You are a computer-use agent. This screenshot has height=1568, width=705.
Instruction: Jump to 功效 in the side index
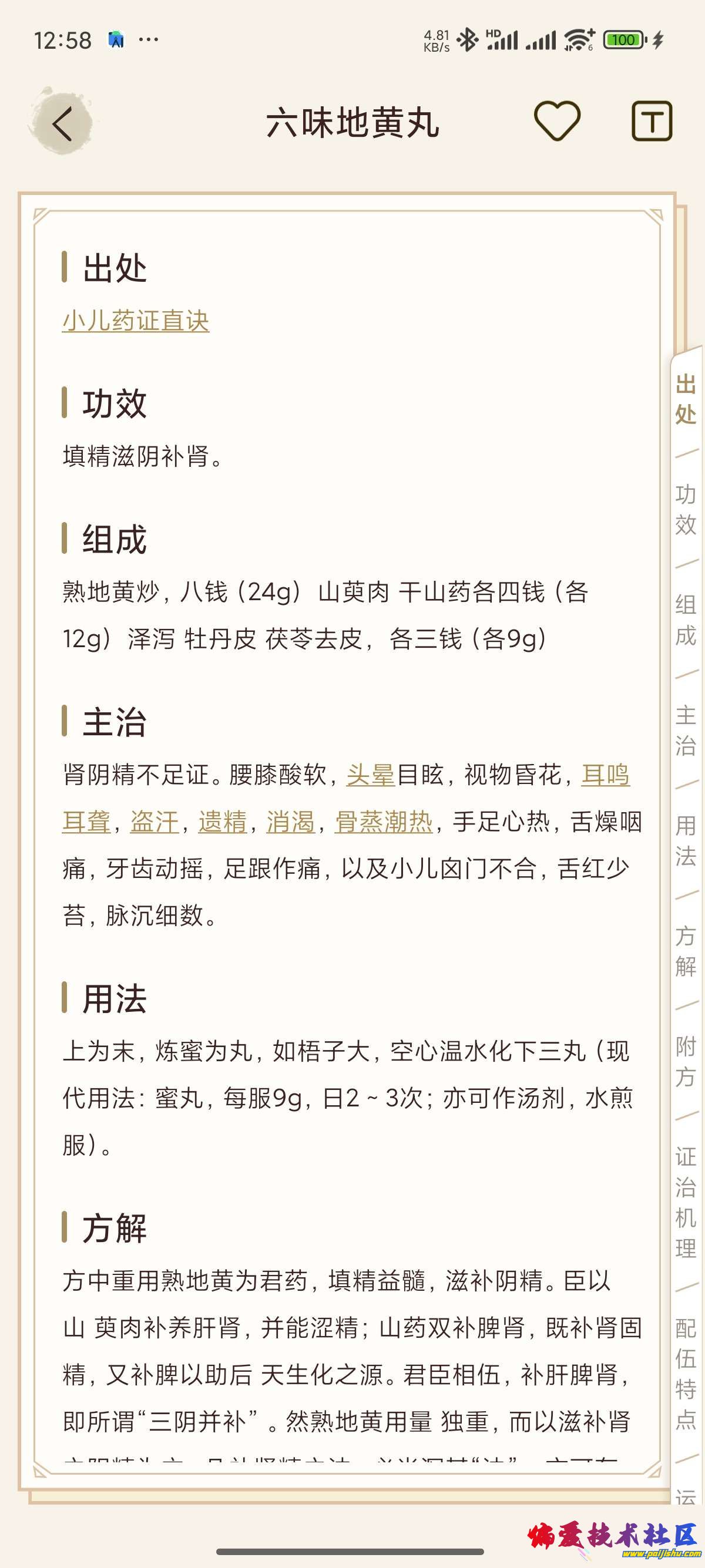click(686, 510)
